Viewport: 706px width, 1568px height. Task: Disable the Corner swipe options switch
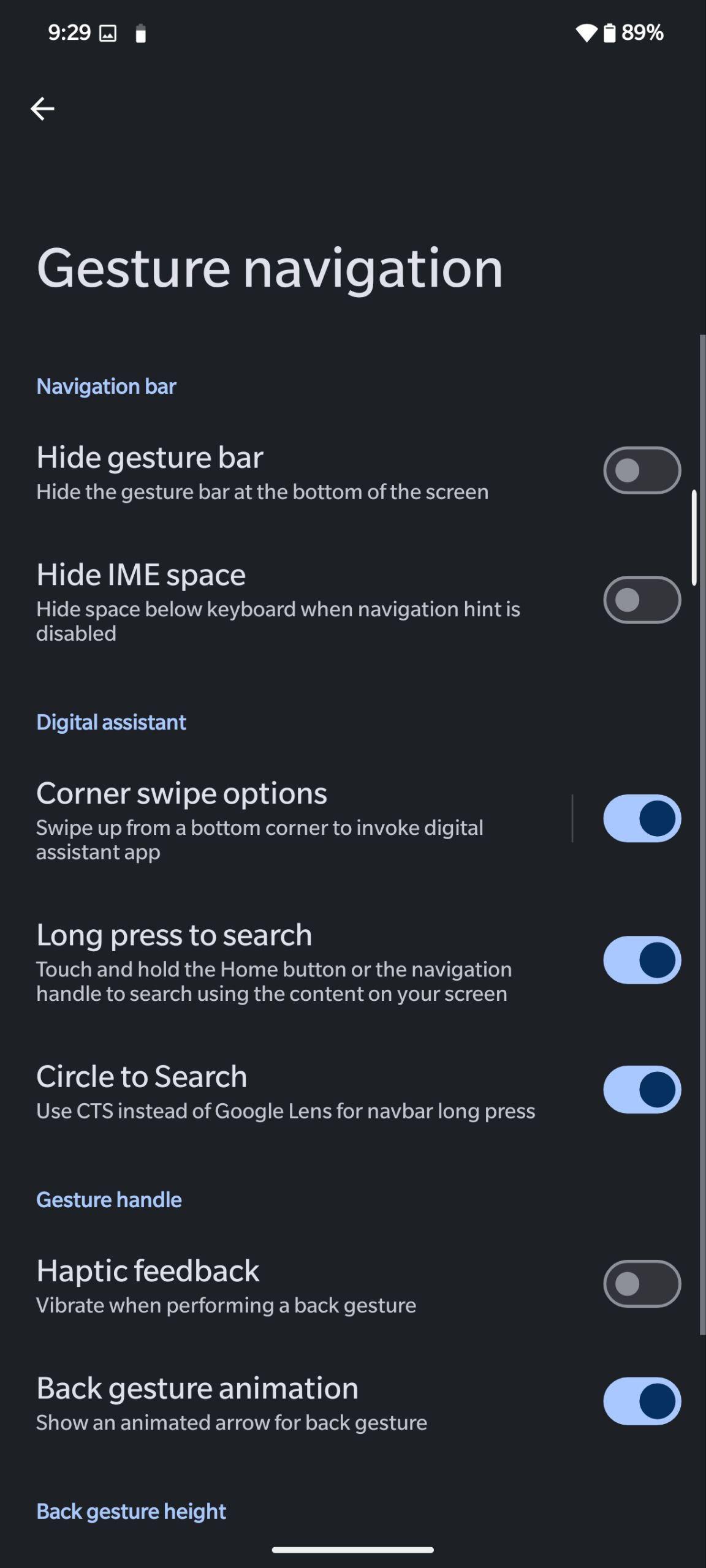click(642, 818)
